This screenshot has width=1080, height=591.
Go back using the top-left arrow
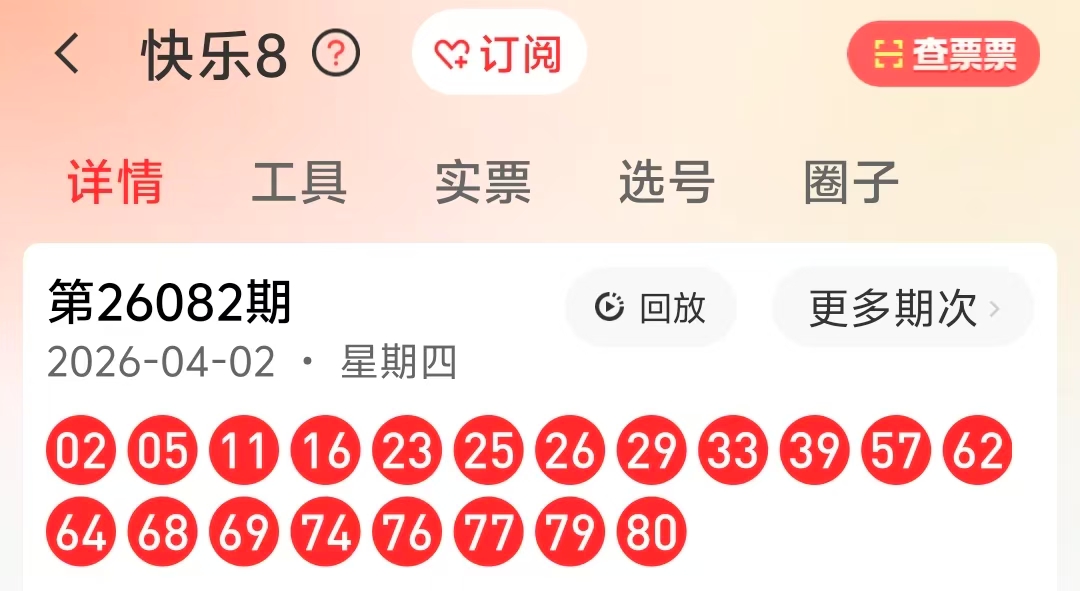pos(68,54)
